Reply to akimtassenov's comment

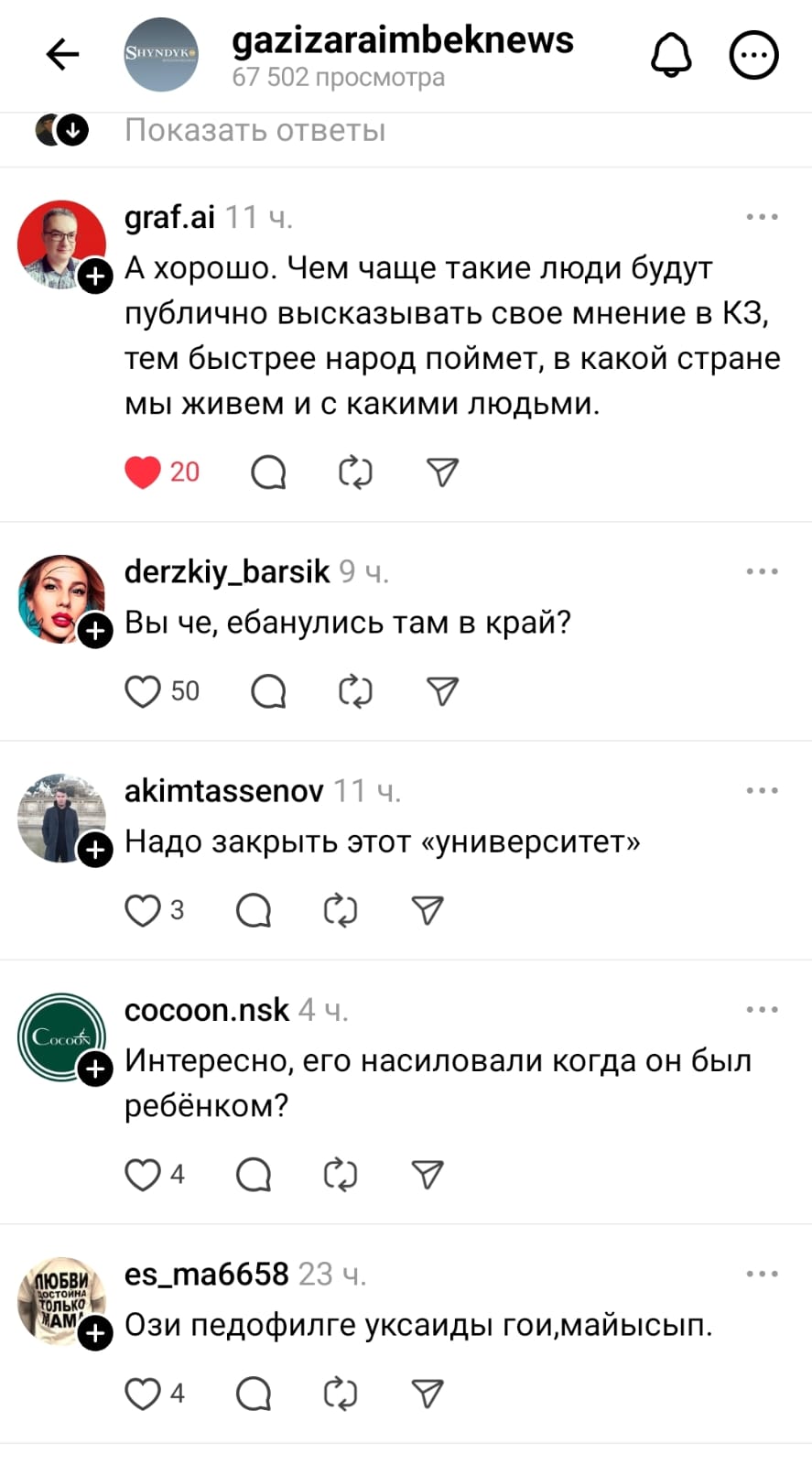[254, 910]
